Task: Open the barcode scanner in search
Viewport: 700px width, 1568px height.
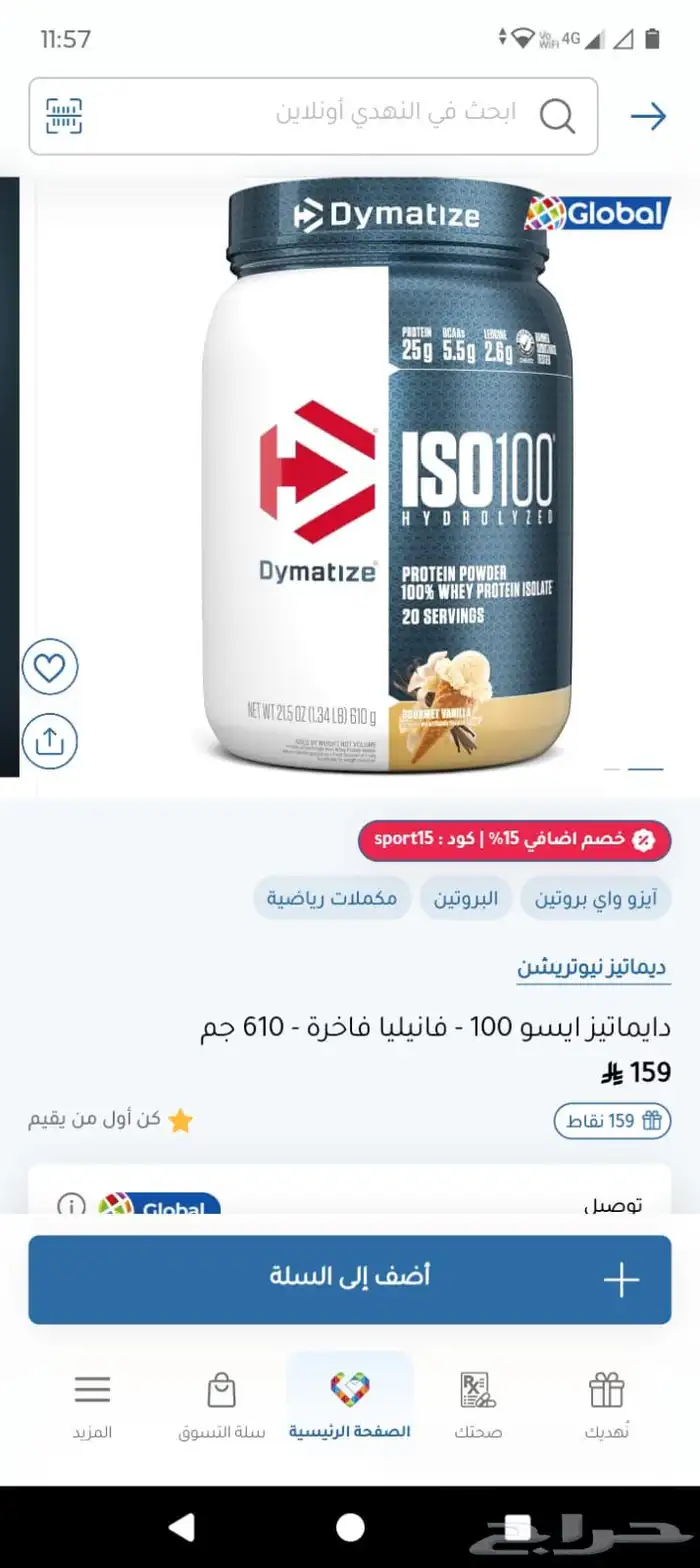Action: click(65, 116)
